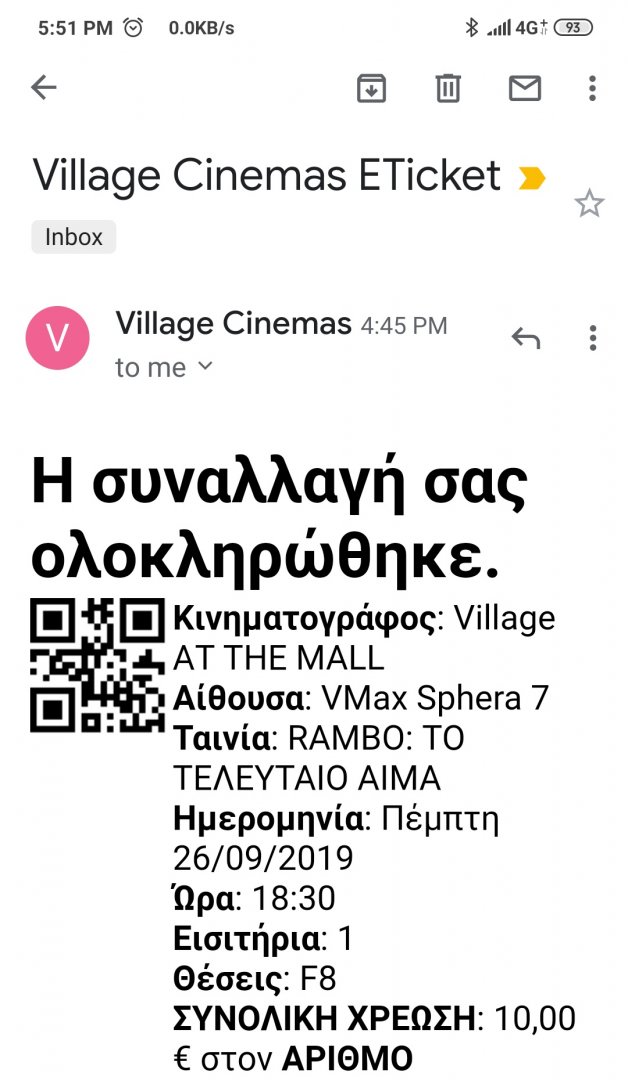This screenshot has height=1080, width=628.
Task: Star the Village Cinemas ETicket email
Action: coord(589,205)
